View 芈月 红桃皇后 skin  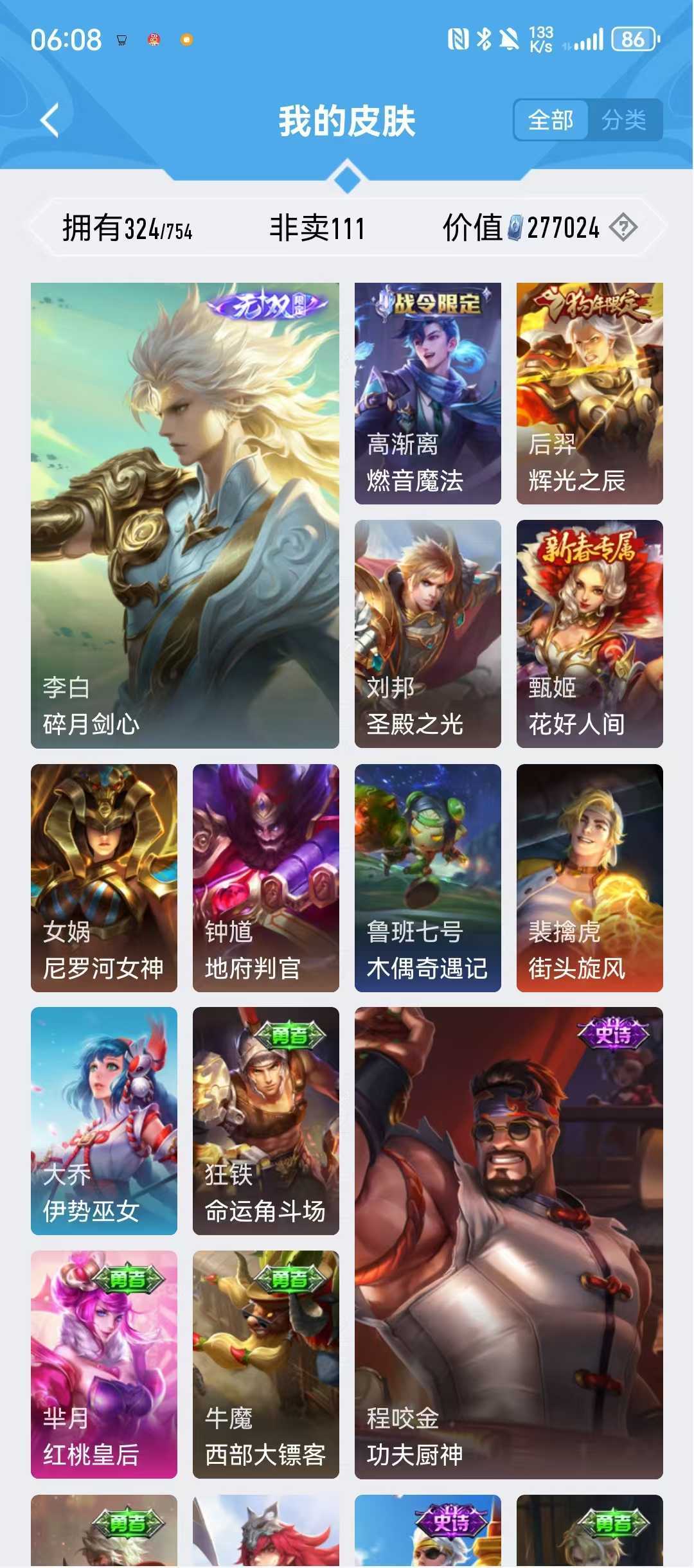104,1364
